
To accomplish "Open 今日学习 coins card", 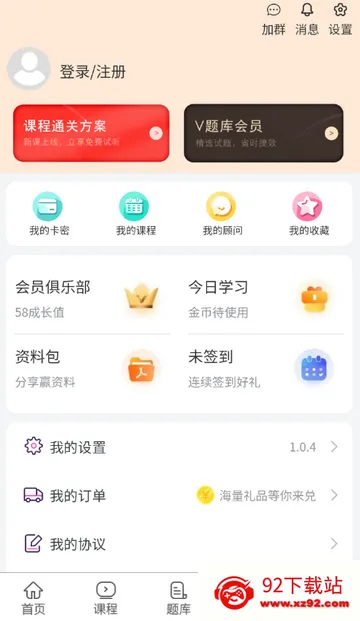I will coord(266,299).
